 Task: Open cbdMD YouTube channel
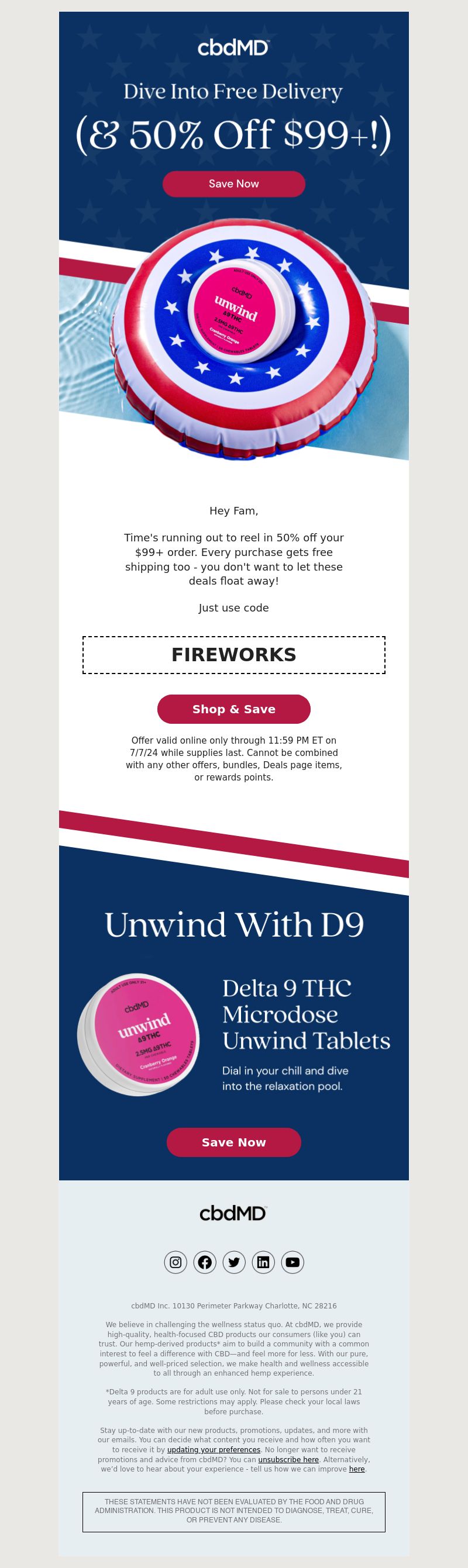coord(292,1262)
